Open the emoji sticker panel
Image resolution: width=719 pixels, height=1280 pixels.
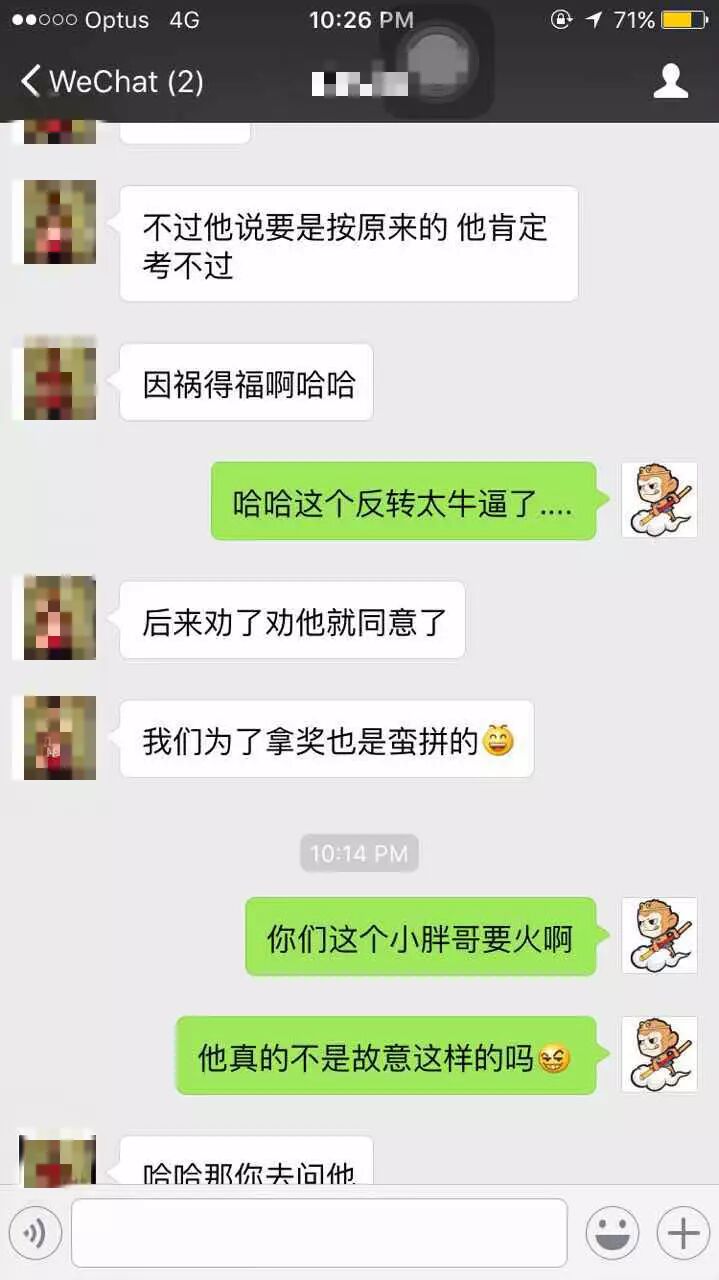pyautogui.click(x=612, y=1233)
